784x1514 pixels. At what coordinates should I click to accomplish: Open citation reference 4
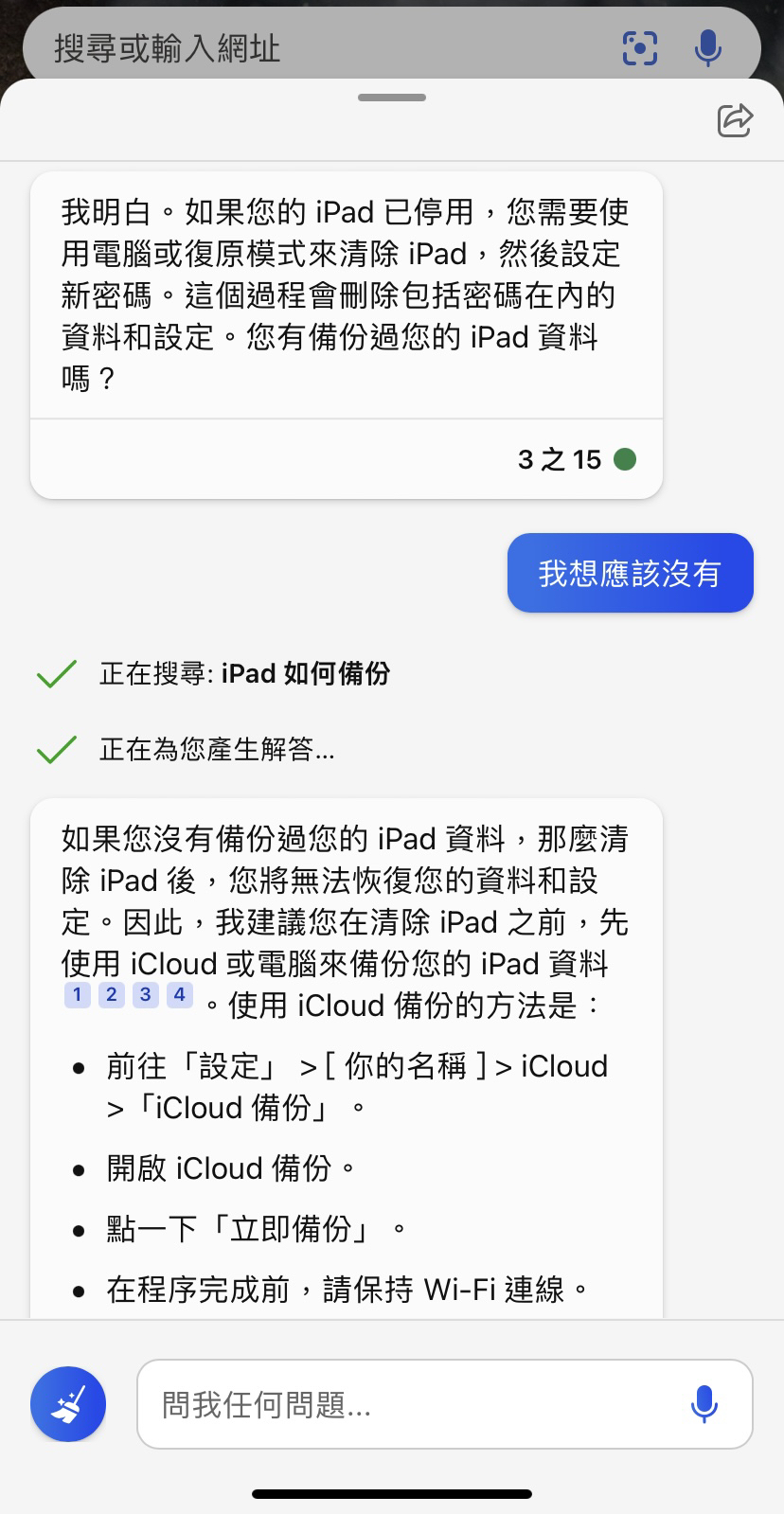click(x=180, y=995)
